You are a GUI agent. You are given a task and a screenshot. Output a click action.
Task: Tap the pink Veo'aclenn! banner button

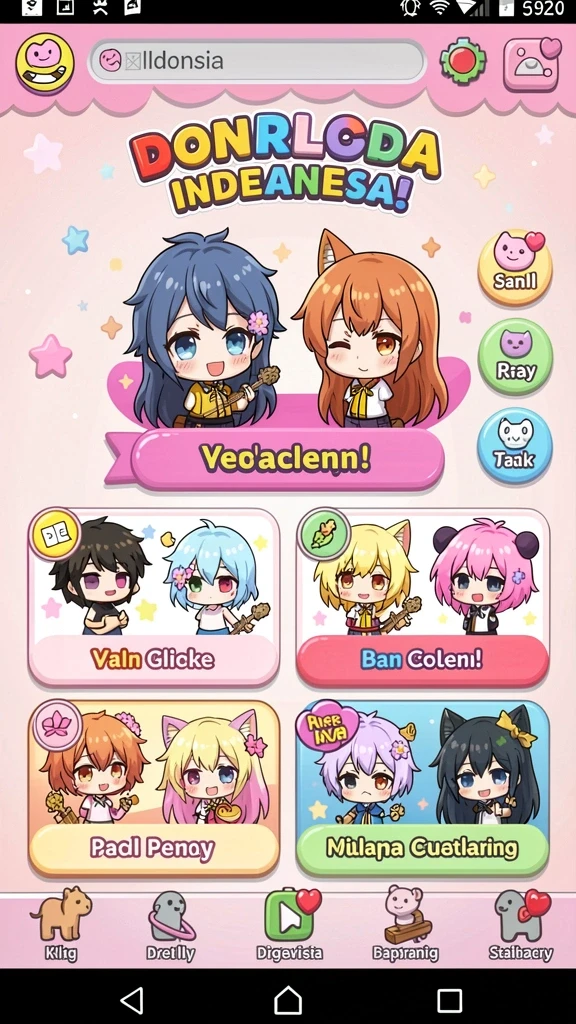pyautogui.click(x=287, y=458)
